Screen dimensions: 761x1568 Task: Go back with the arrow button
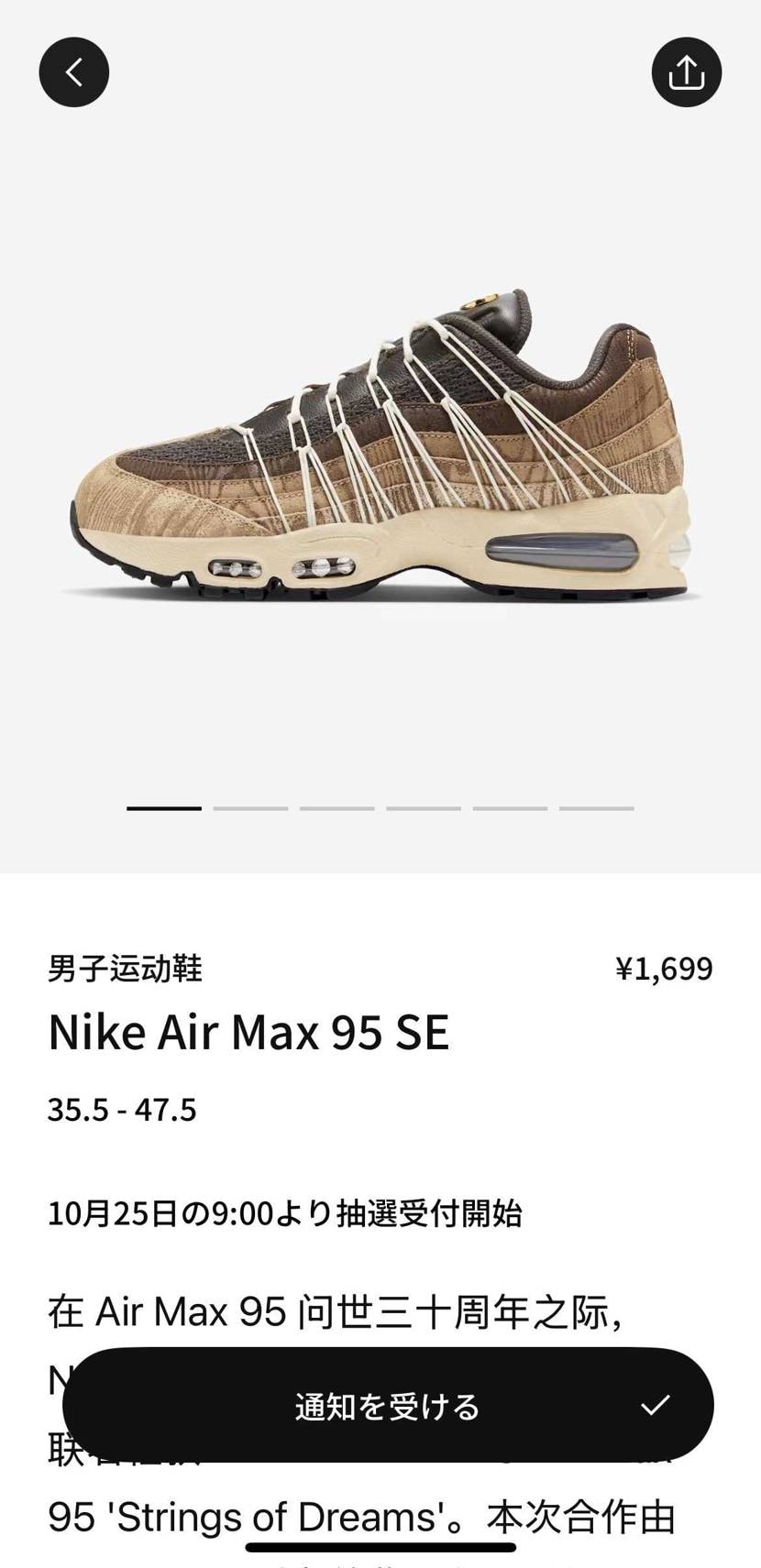click(x=73, y=71)
